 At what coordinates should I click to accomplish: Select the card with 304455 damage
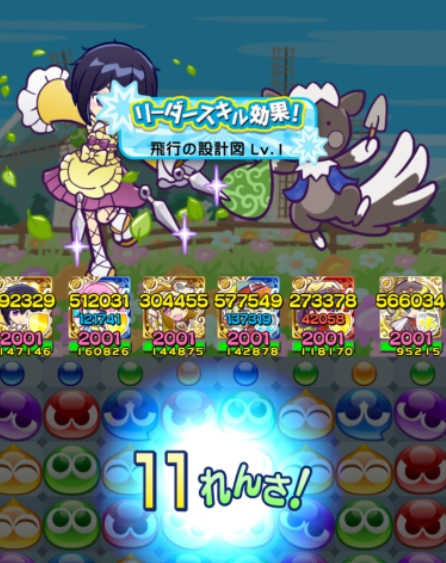(174, 316)
